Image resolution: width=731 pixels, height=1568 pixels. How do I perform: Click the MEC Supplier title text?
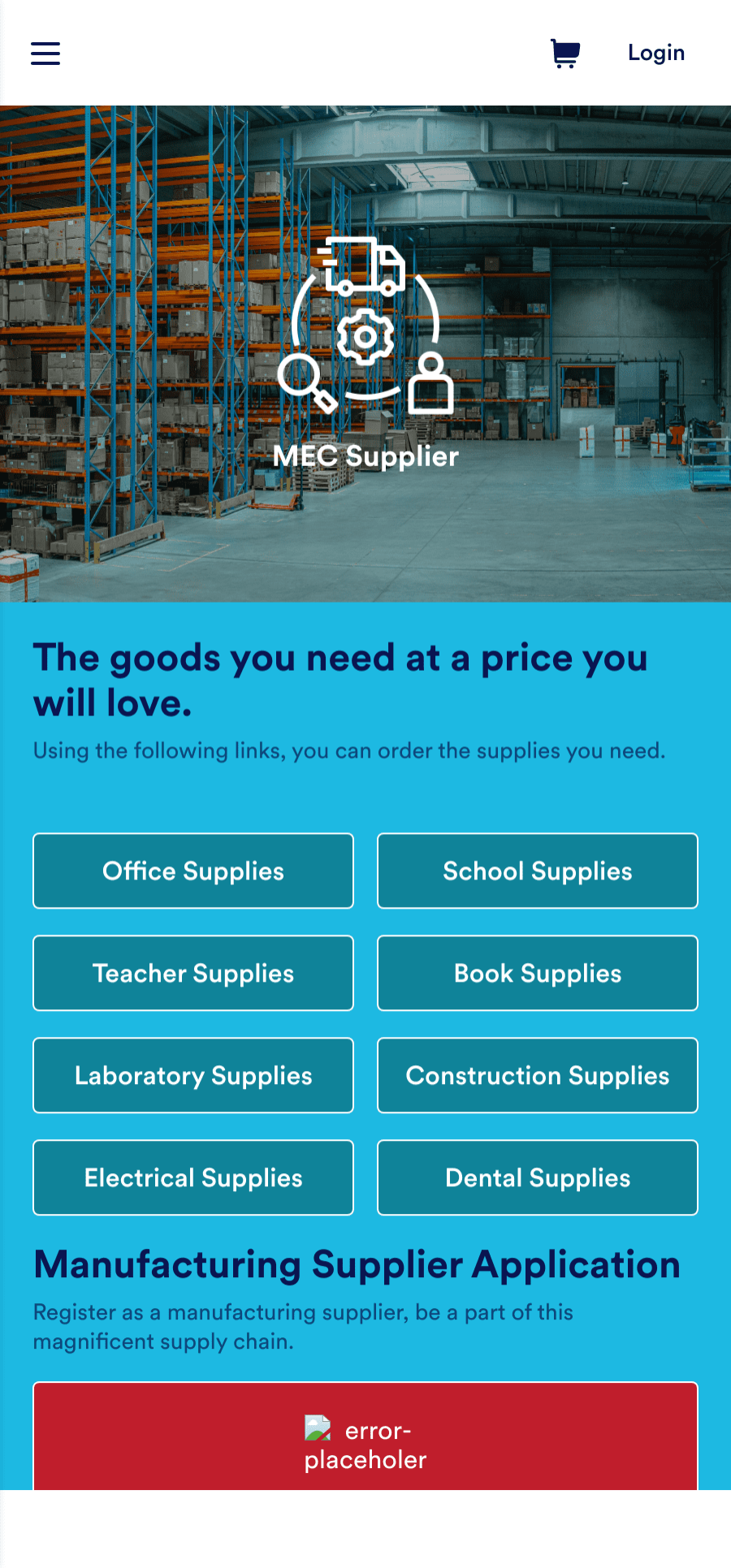pyautogui.click(x=366, y=456)
